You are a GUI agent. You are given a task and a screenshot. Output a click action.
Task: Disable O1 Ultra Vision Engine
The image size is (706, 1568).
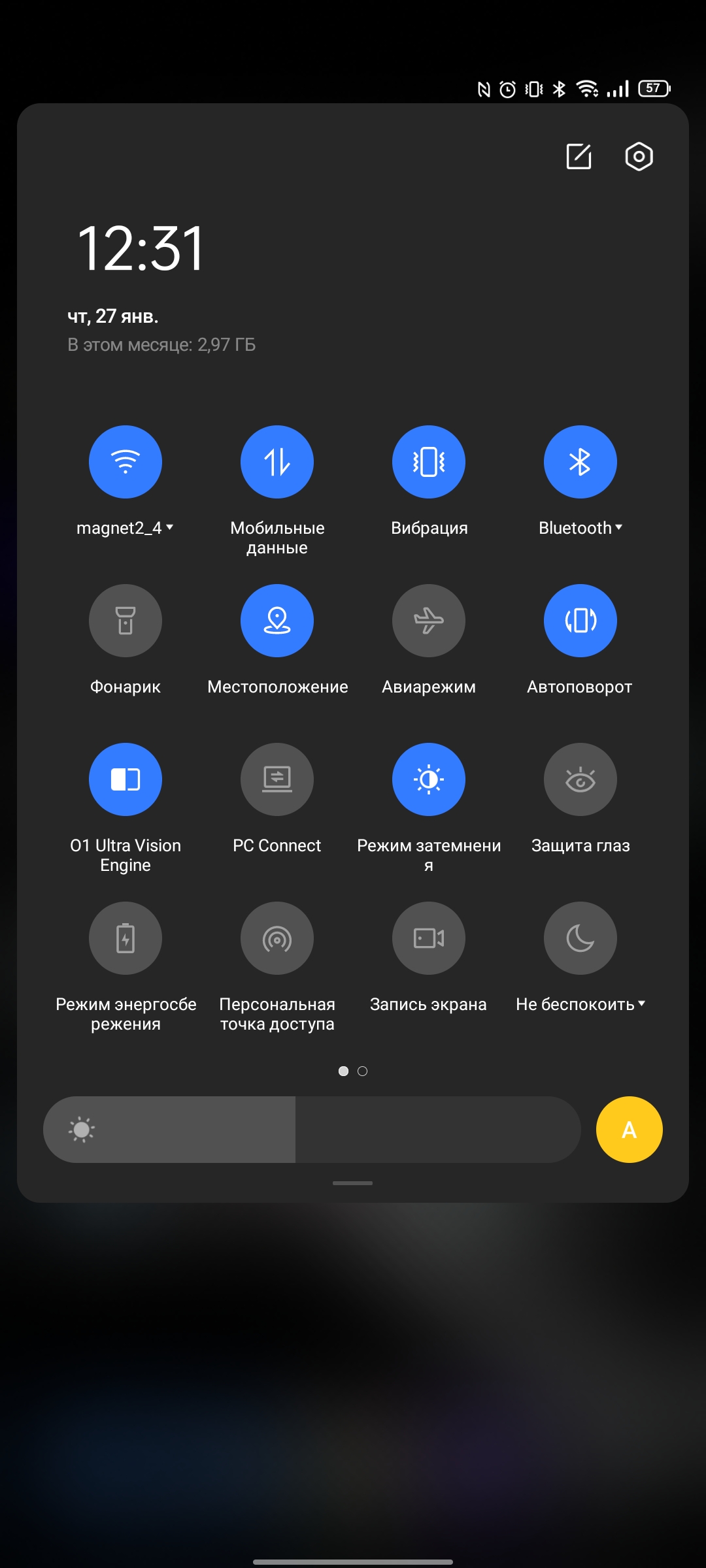(126, 779)
